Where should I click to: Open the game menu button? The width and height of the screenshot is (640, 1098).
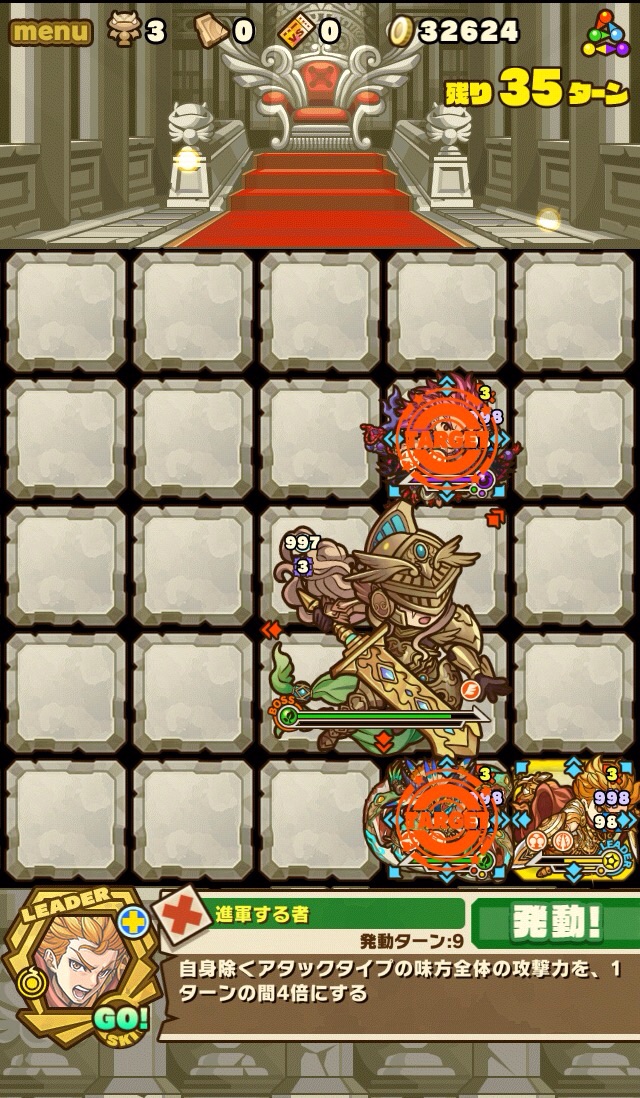click(50, 31)
